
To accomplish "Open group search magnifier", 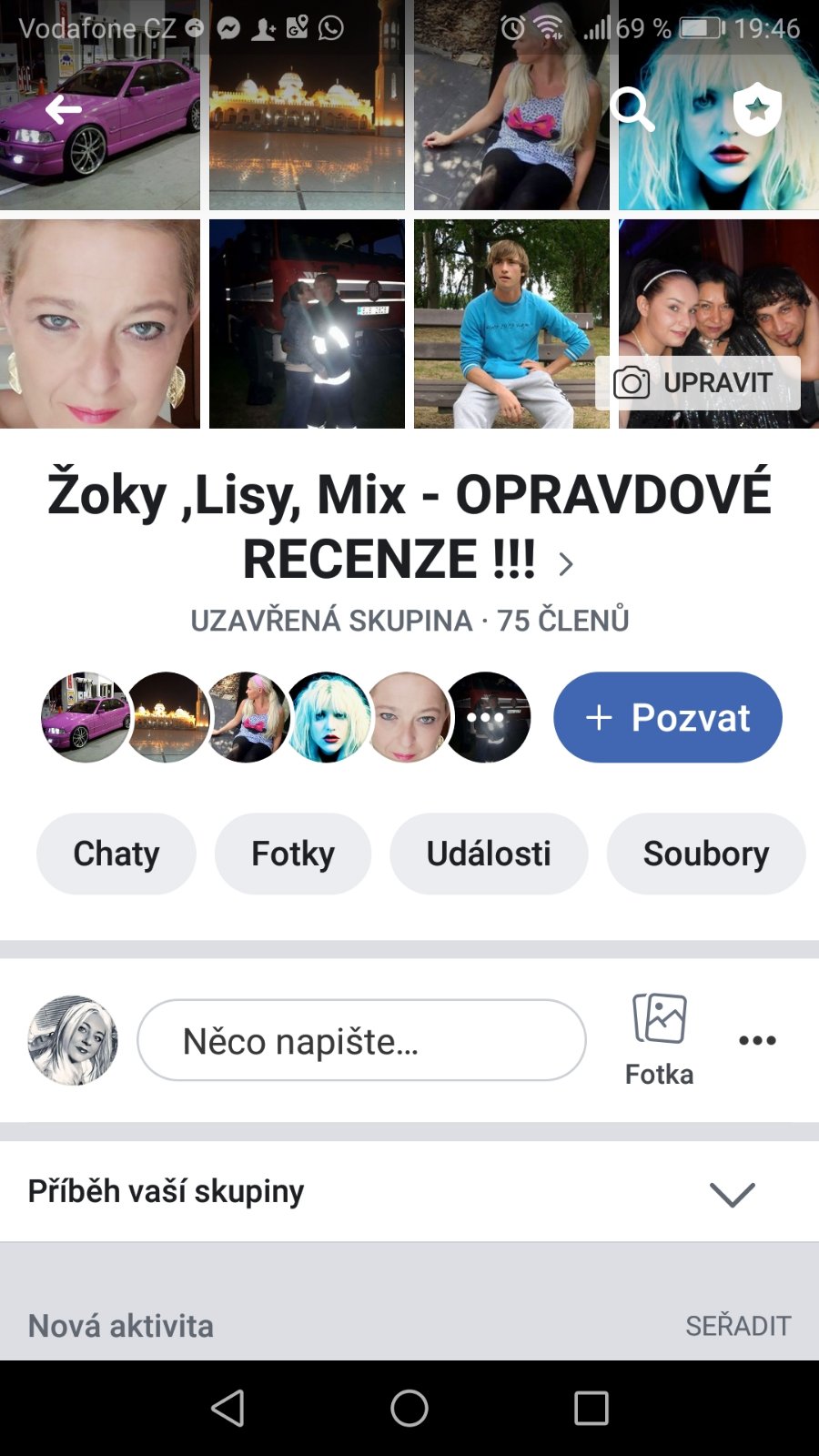I will click(x=632, y=110).
